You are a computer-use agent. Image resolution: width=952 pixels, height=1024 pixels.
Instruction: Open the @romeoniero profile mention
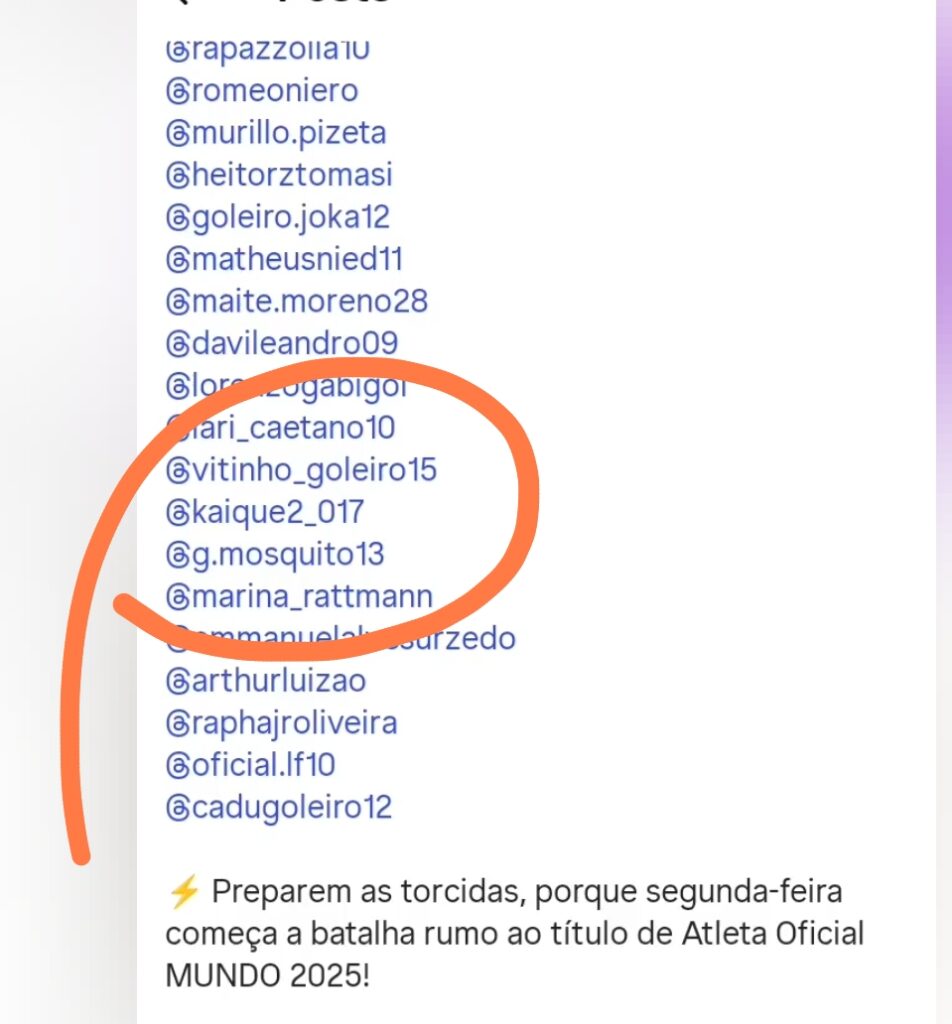point(262,91)
